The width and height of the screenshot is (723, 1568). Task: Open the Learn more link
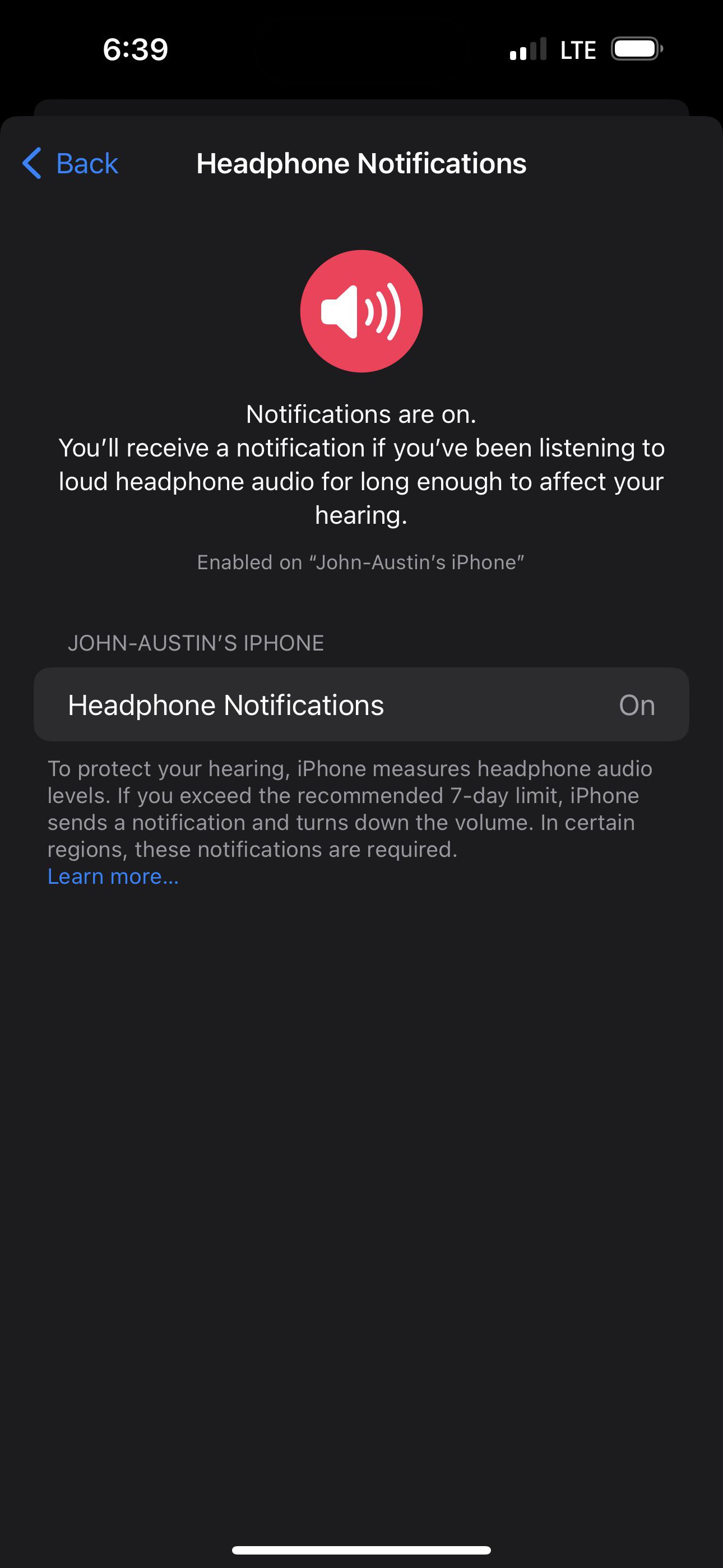pyautogui.click(x=113, y=877)
